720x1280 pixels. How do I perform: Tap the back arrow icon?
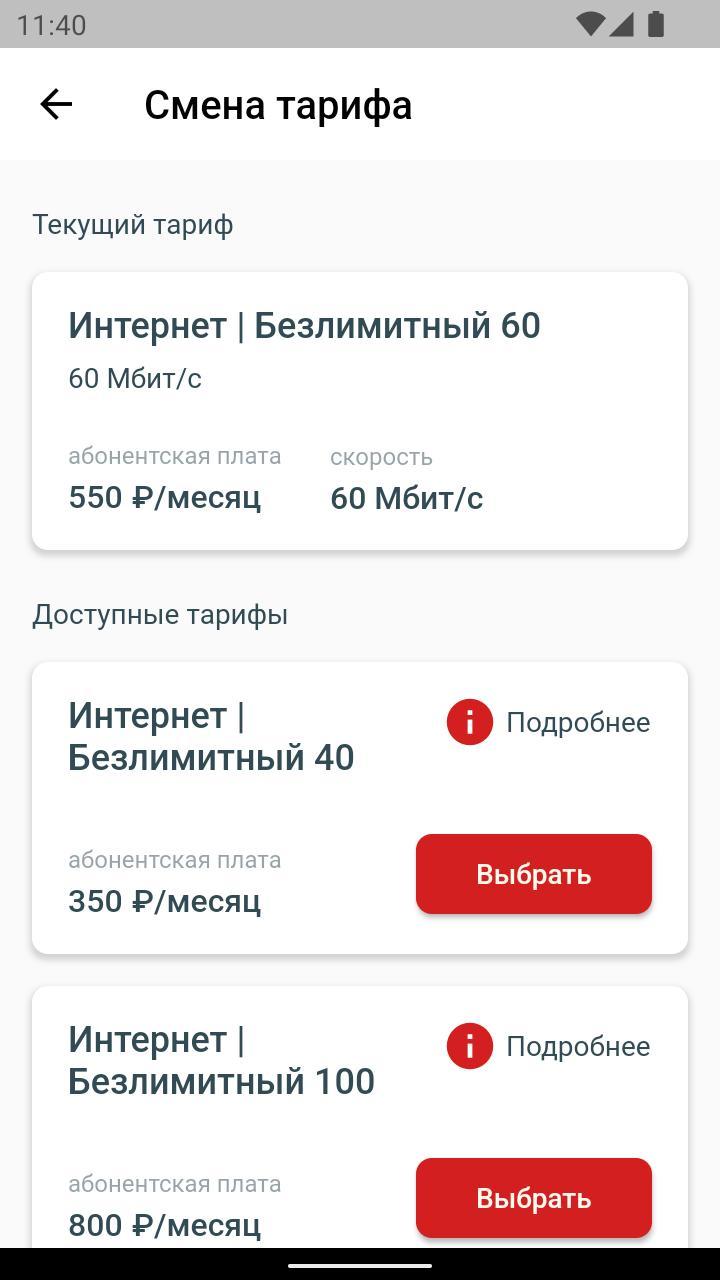point(57,103)
